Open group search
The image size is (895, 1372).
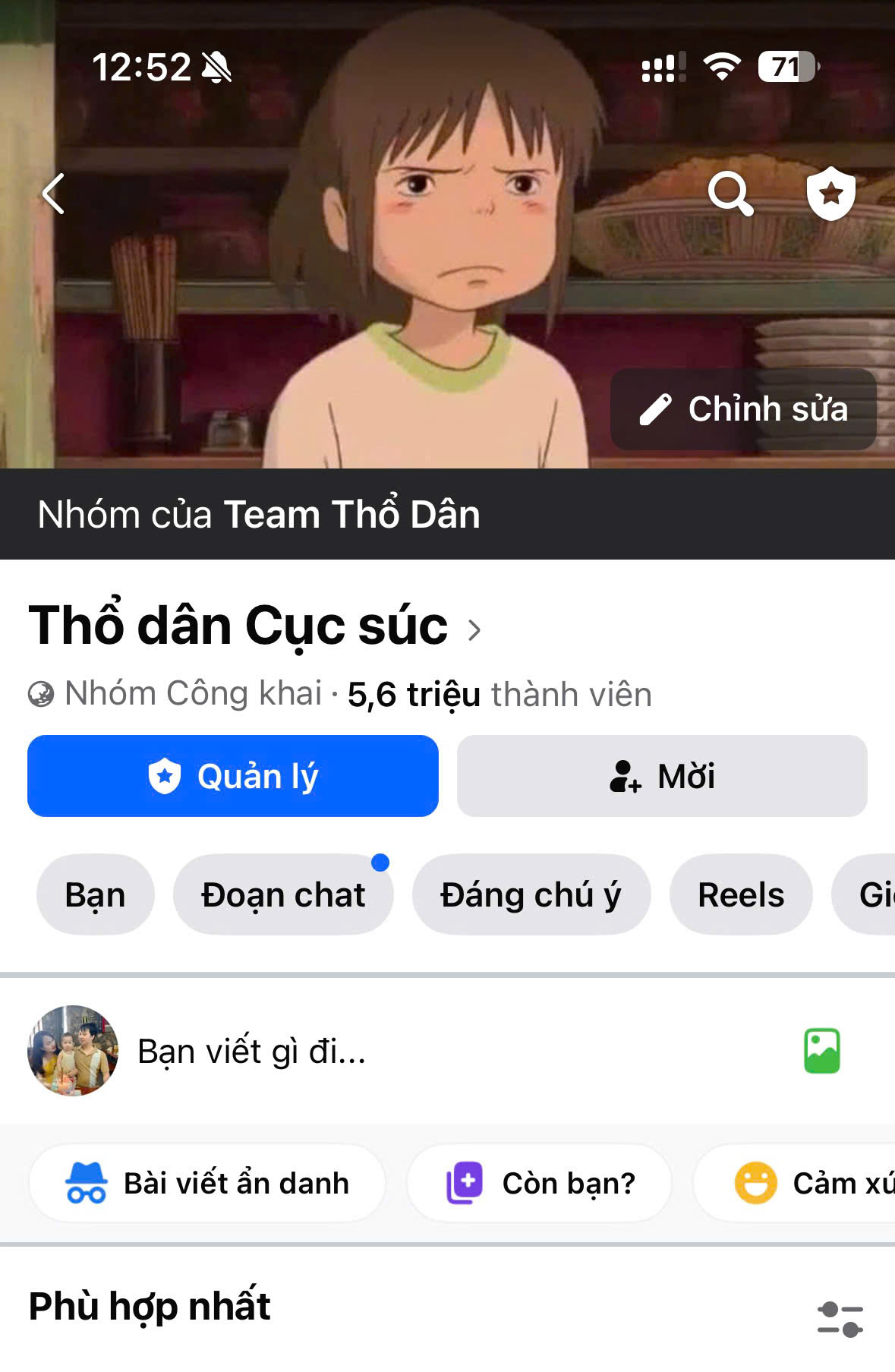click(730, 194)
